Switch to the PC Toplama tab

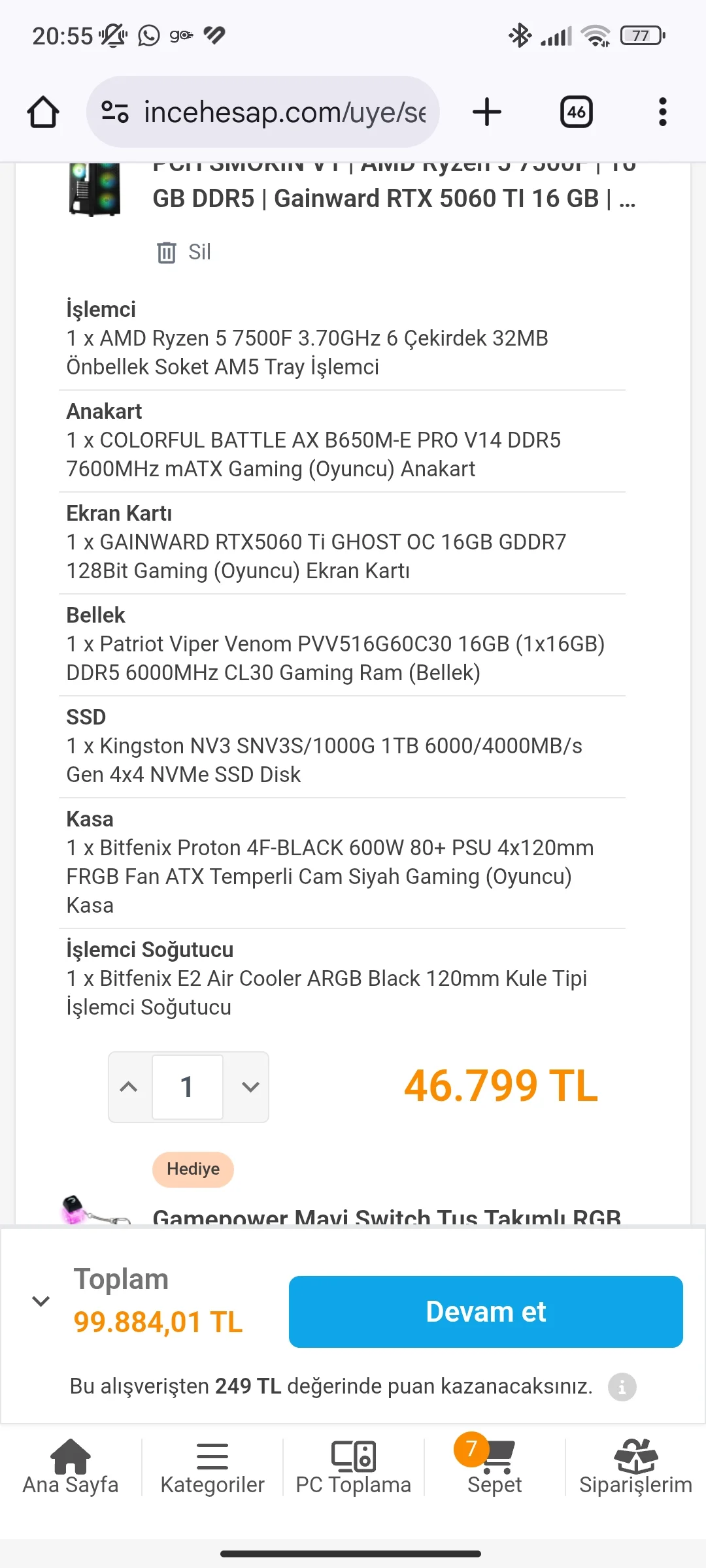pyautogui.click(x=354, y=1467)
